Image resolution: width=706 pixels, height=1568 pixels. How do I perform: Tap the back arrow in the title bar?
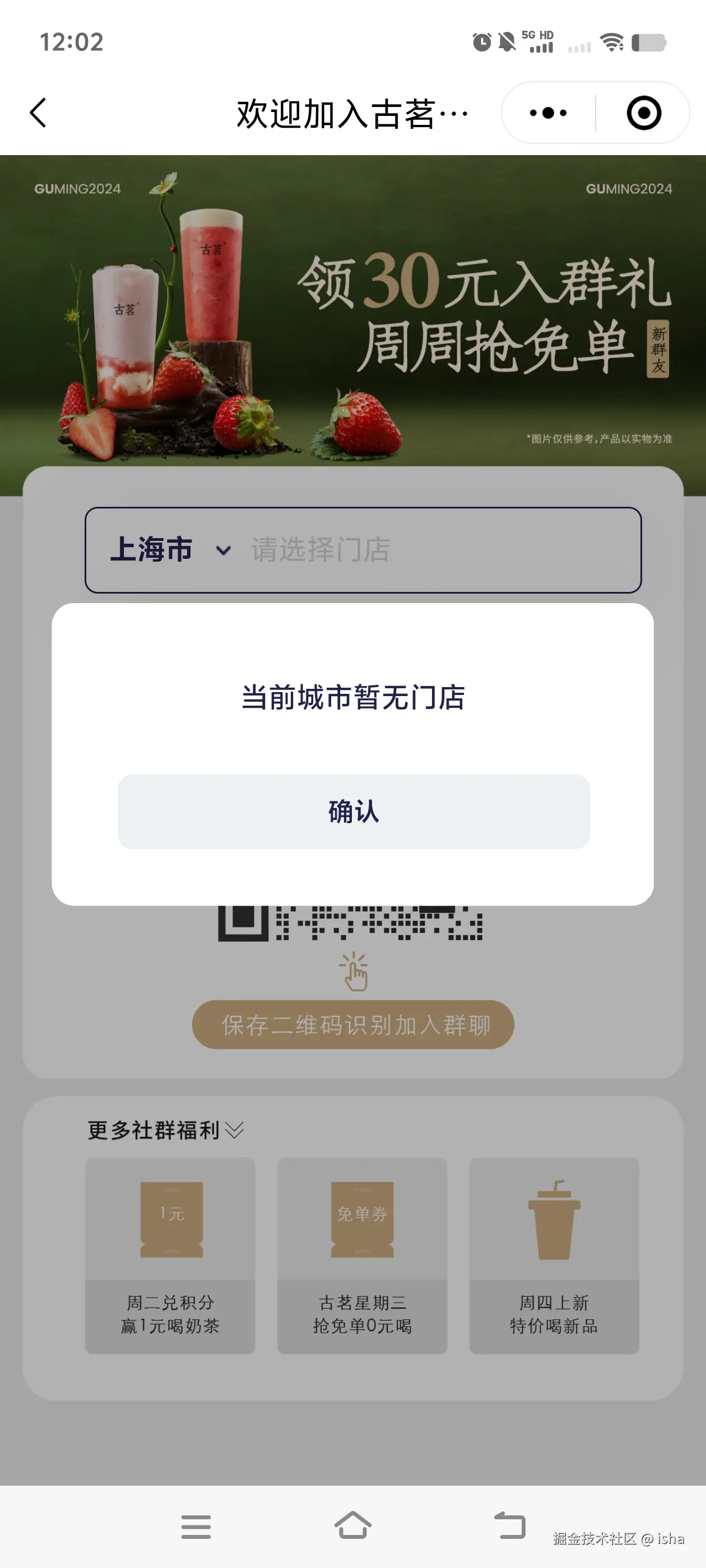click(38, 113)
